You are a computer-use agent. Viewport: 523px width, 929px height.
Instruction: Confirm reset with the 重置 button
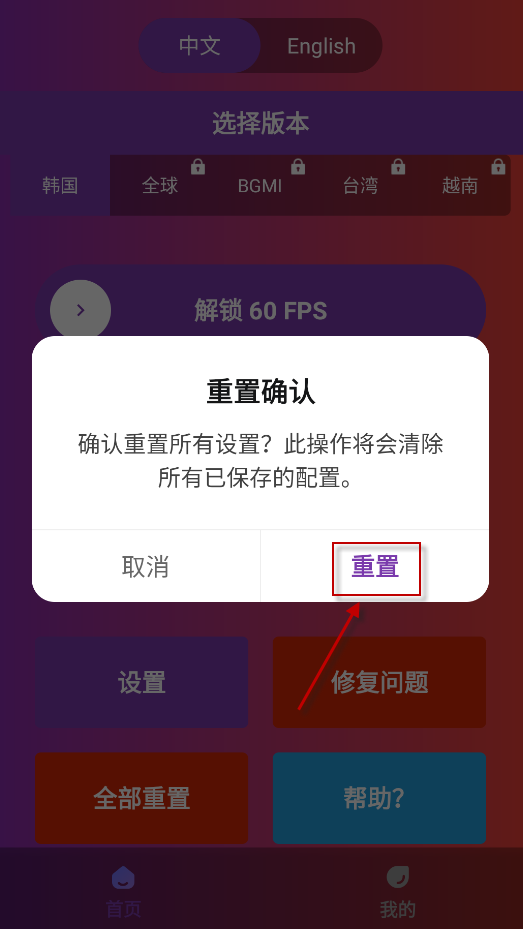(375, 567)
